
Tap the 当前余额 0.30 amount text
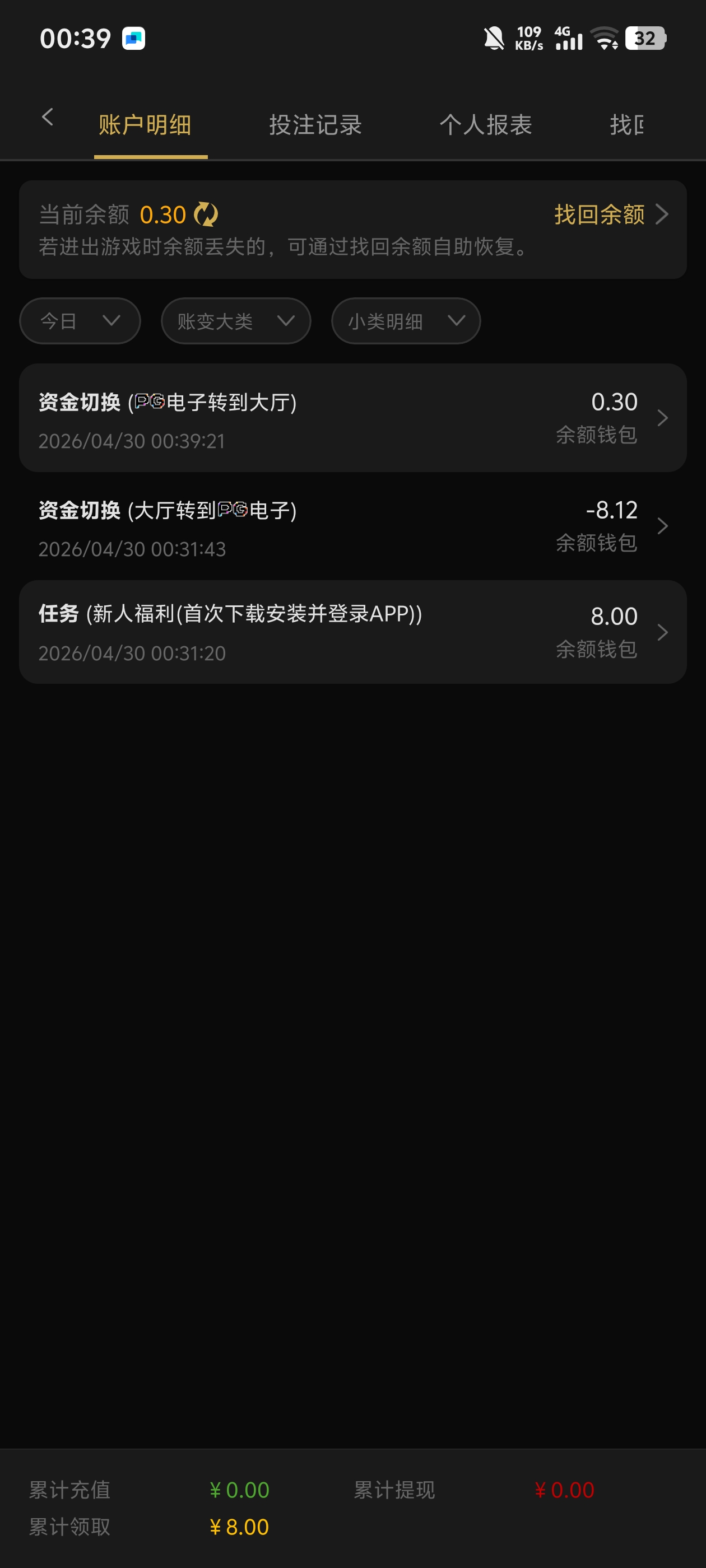(x=162, y=214)
